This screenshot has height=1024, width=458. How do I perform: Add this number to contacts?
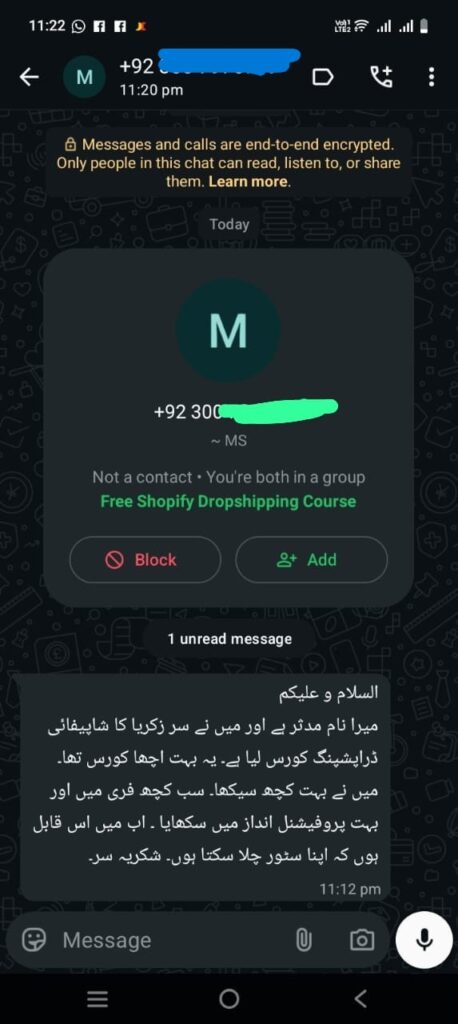coord(312,560)
